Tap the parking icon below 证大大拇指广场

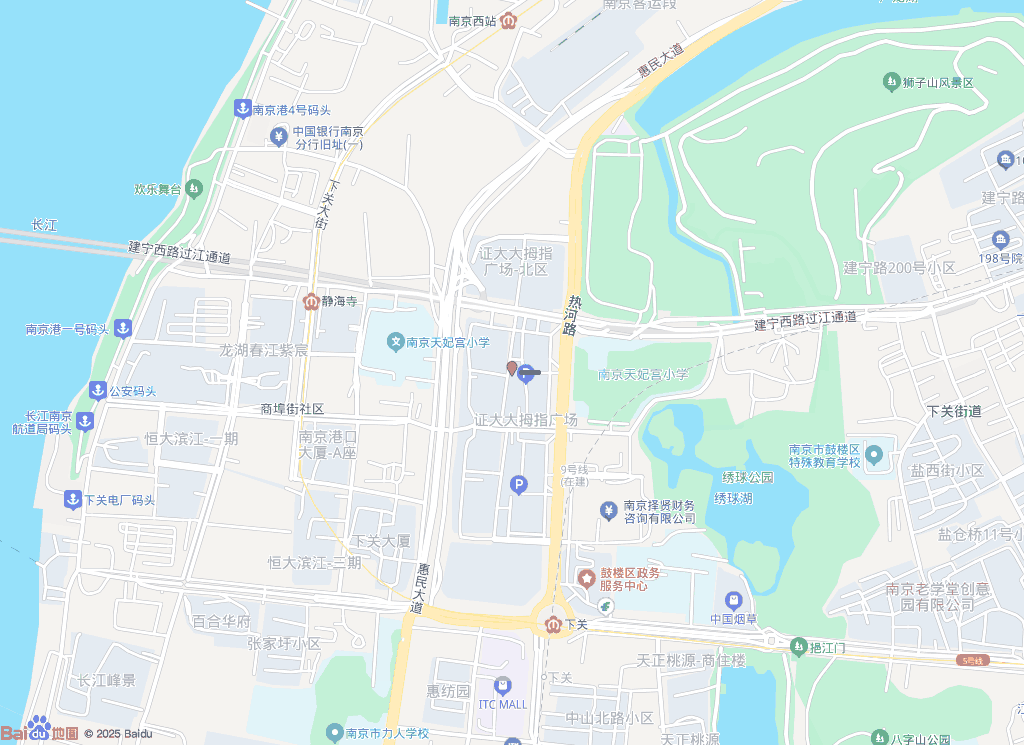[x=518, y=485]
